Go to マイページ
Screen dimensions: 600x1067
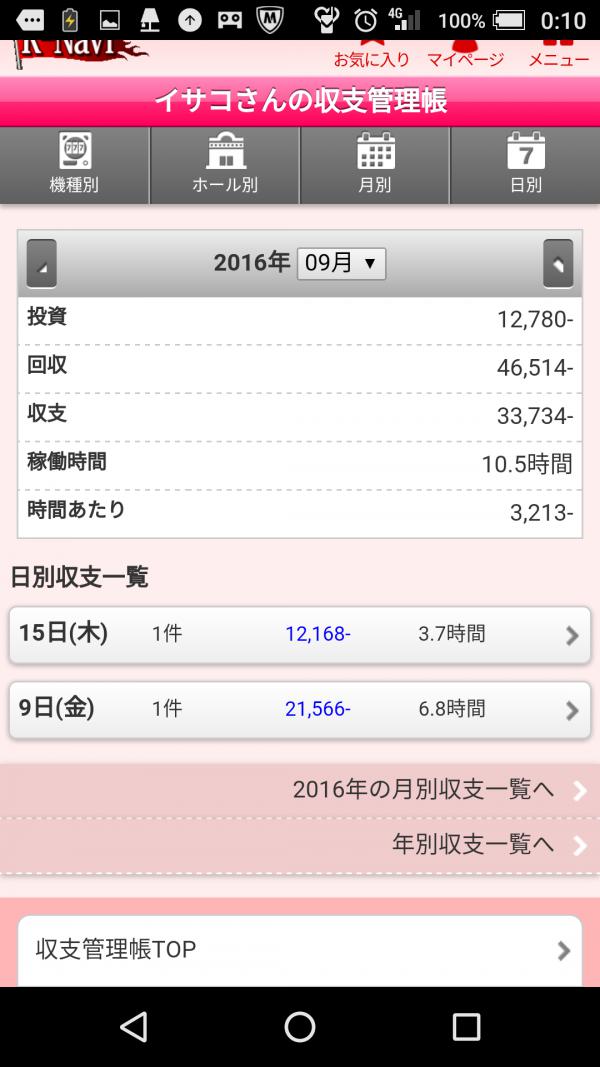tap(466, 55)
